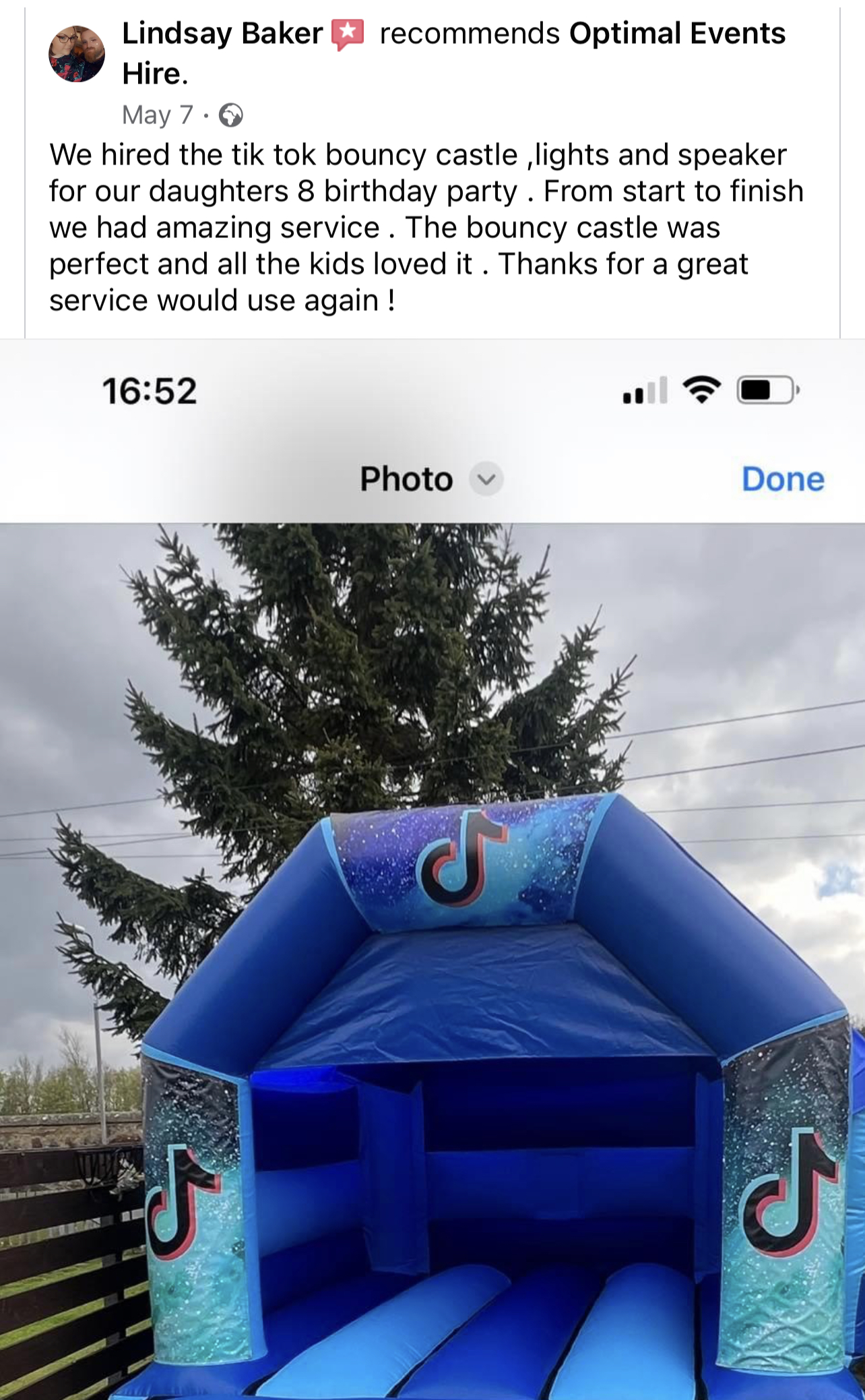Viewport: 865px width, 1400px height.
Task: Open the attached bouncy castle photo
Action: [x=433, y=944]
